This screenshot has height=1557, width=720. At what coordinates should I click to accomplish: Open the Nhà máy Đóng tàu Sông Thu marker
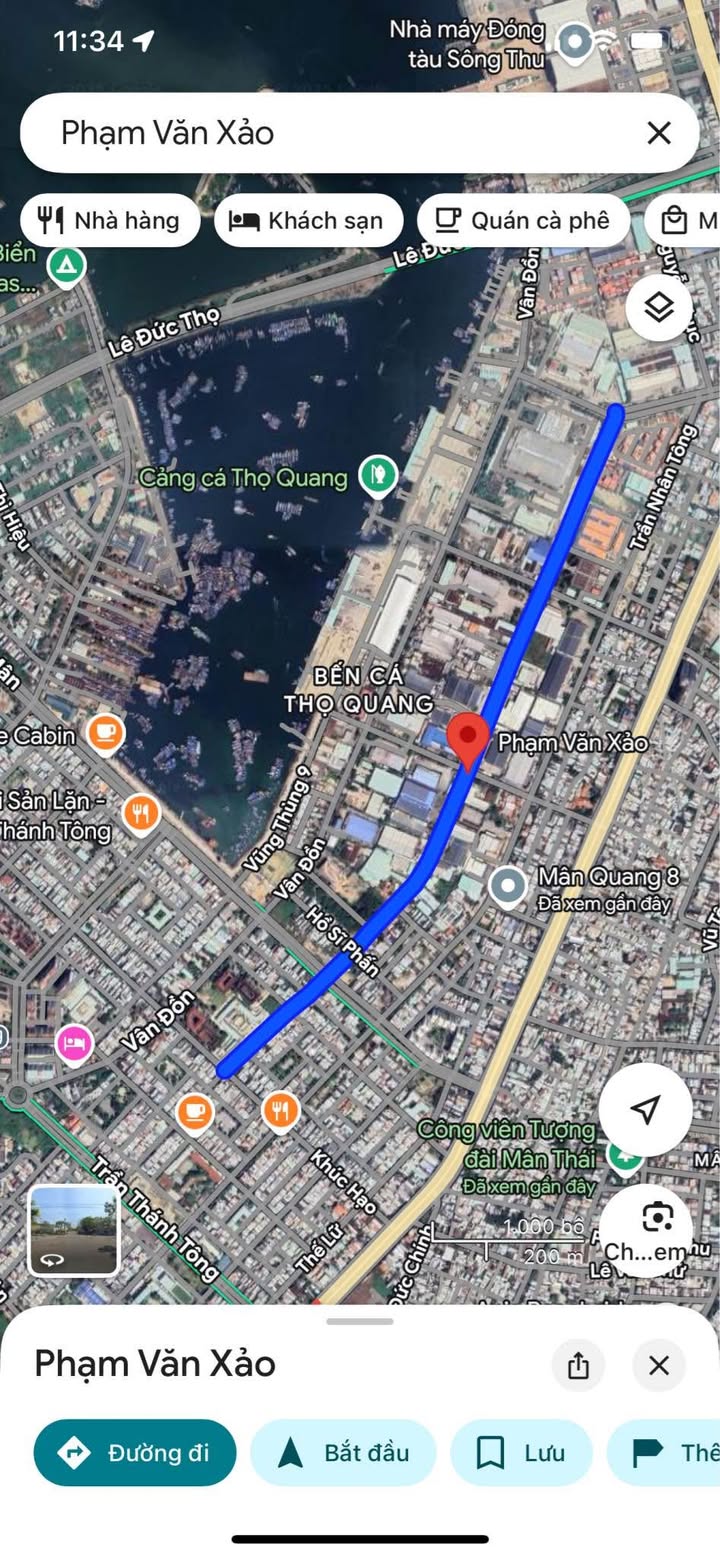(574, 42)
